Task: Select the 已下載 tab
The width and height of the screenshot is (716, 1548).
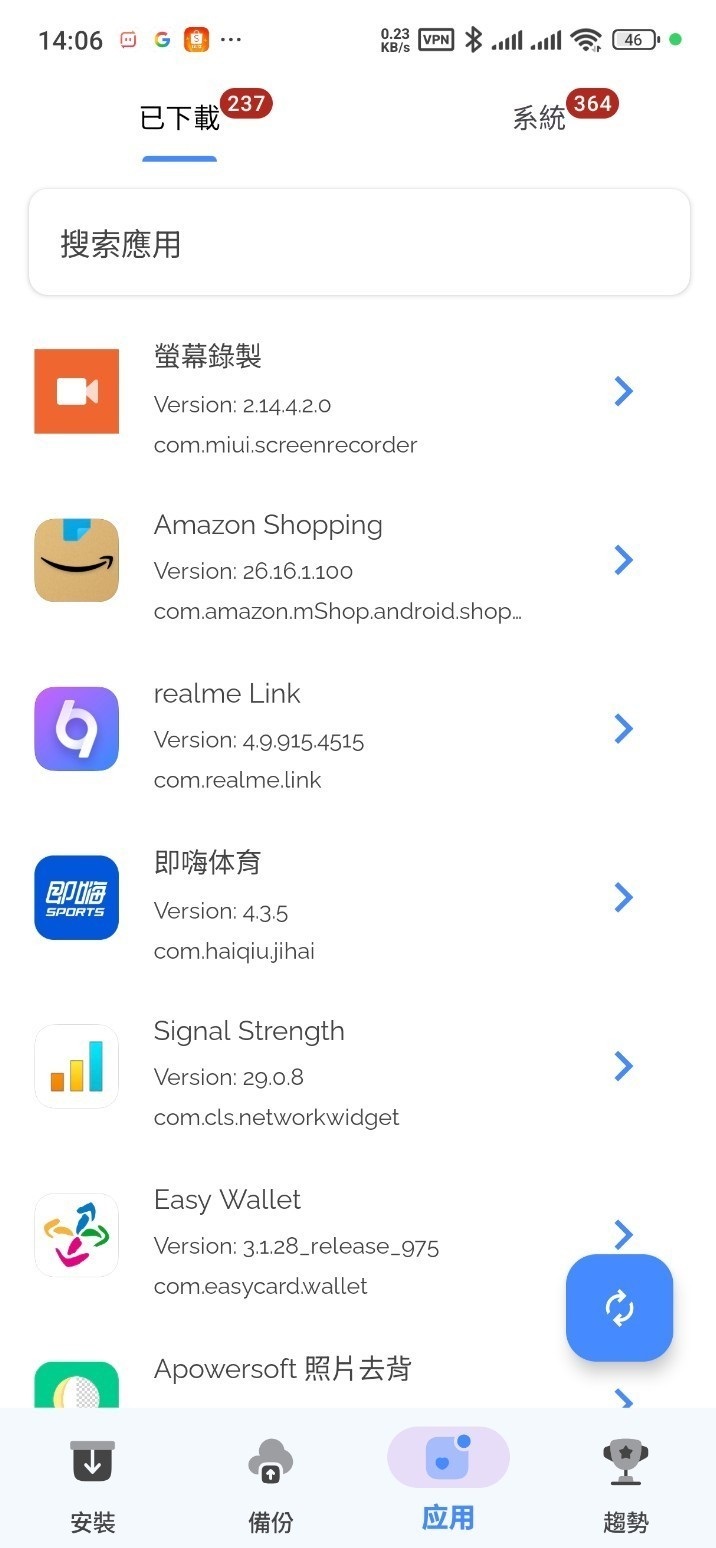Action: (x=180, y=119)
